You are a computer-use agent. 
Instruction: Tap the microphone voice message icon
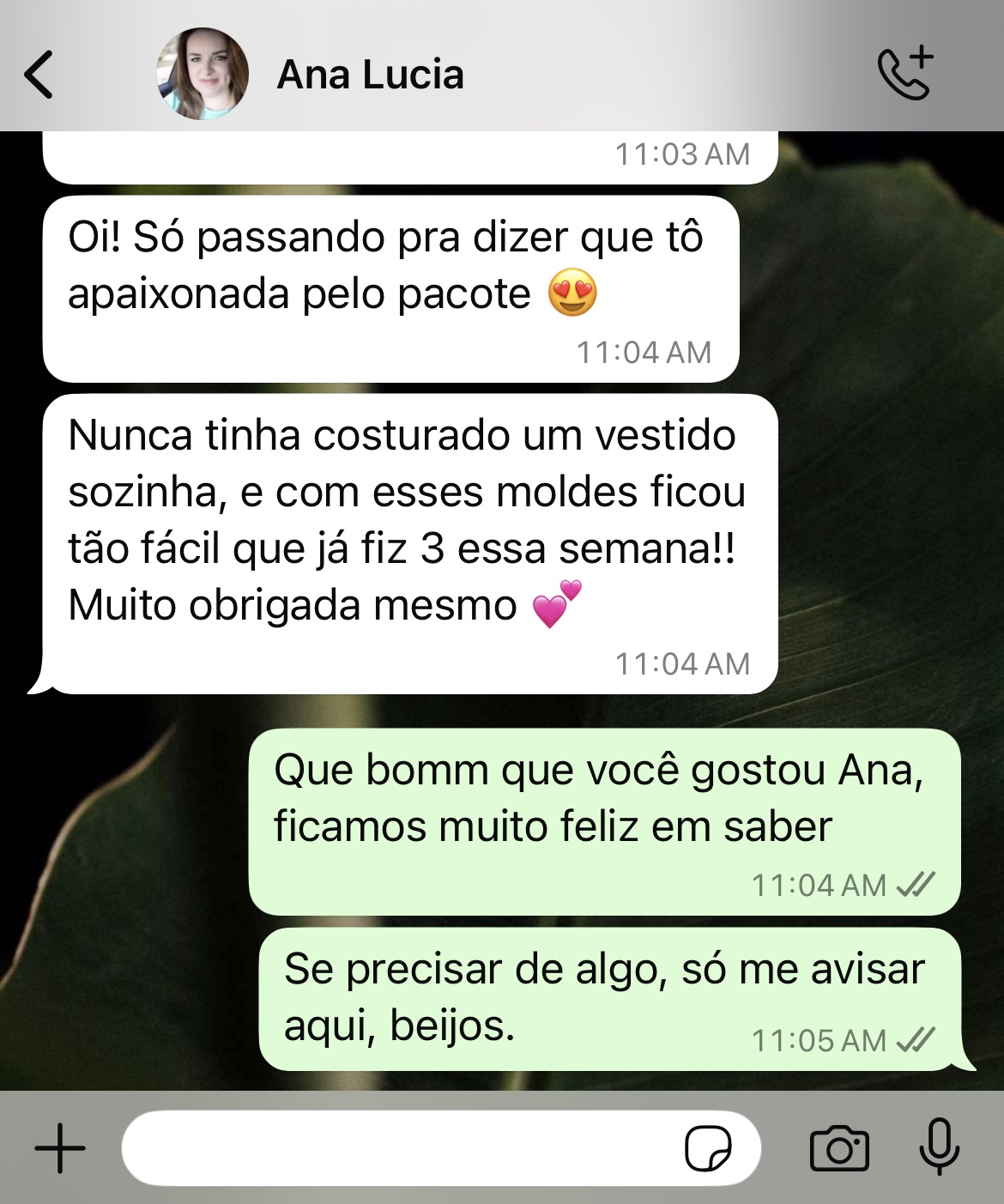940,1147
